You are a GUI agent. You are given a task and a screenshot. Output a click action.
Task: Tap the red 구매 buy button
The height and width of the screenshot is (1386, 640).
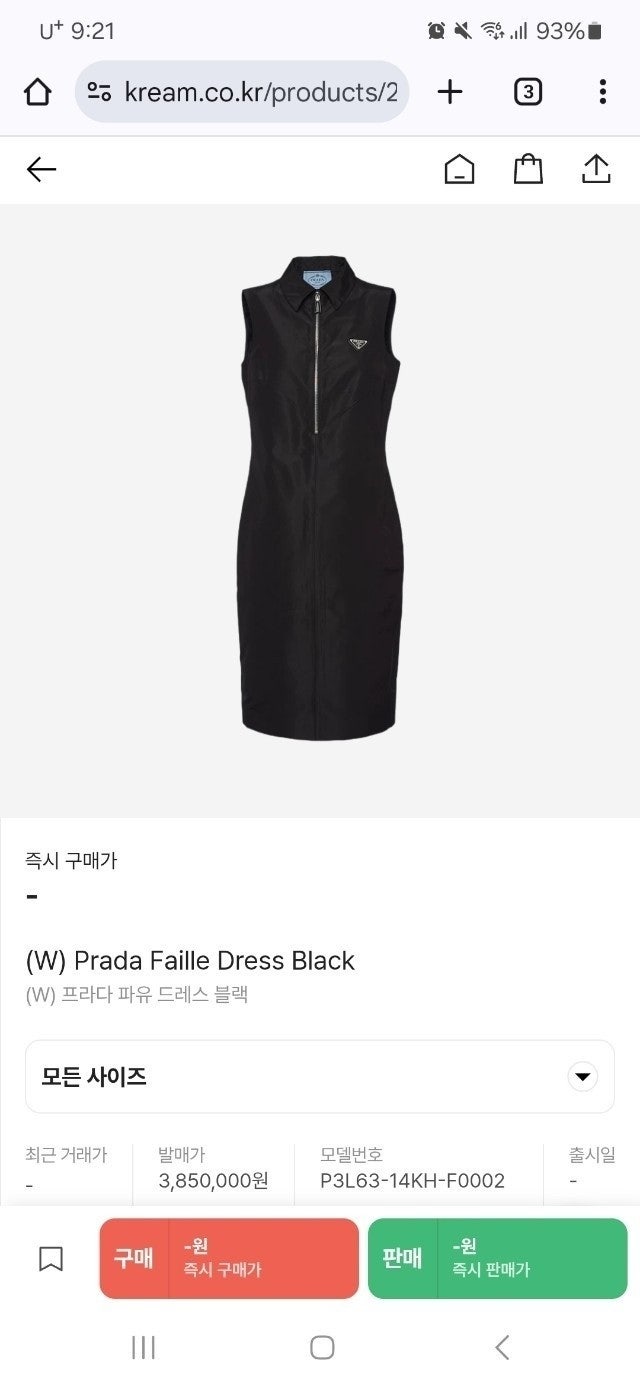pos(229,1258)
